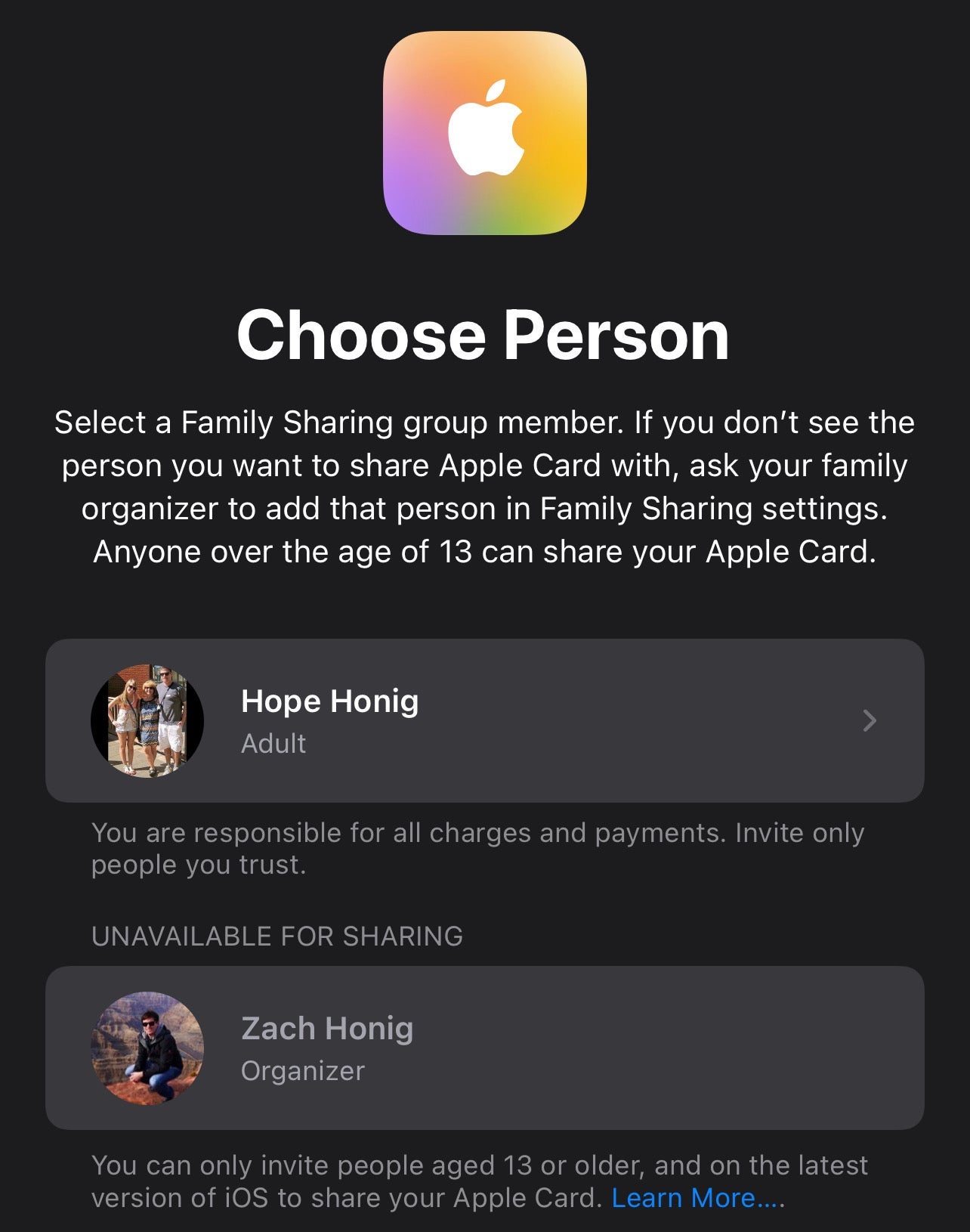Select Hope Honig to share Apple Card
This screenshot has width=970, height=1232.
[x=483, y=720]
